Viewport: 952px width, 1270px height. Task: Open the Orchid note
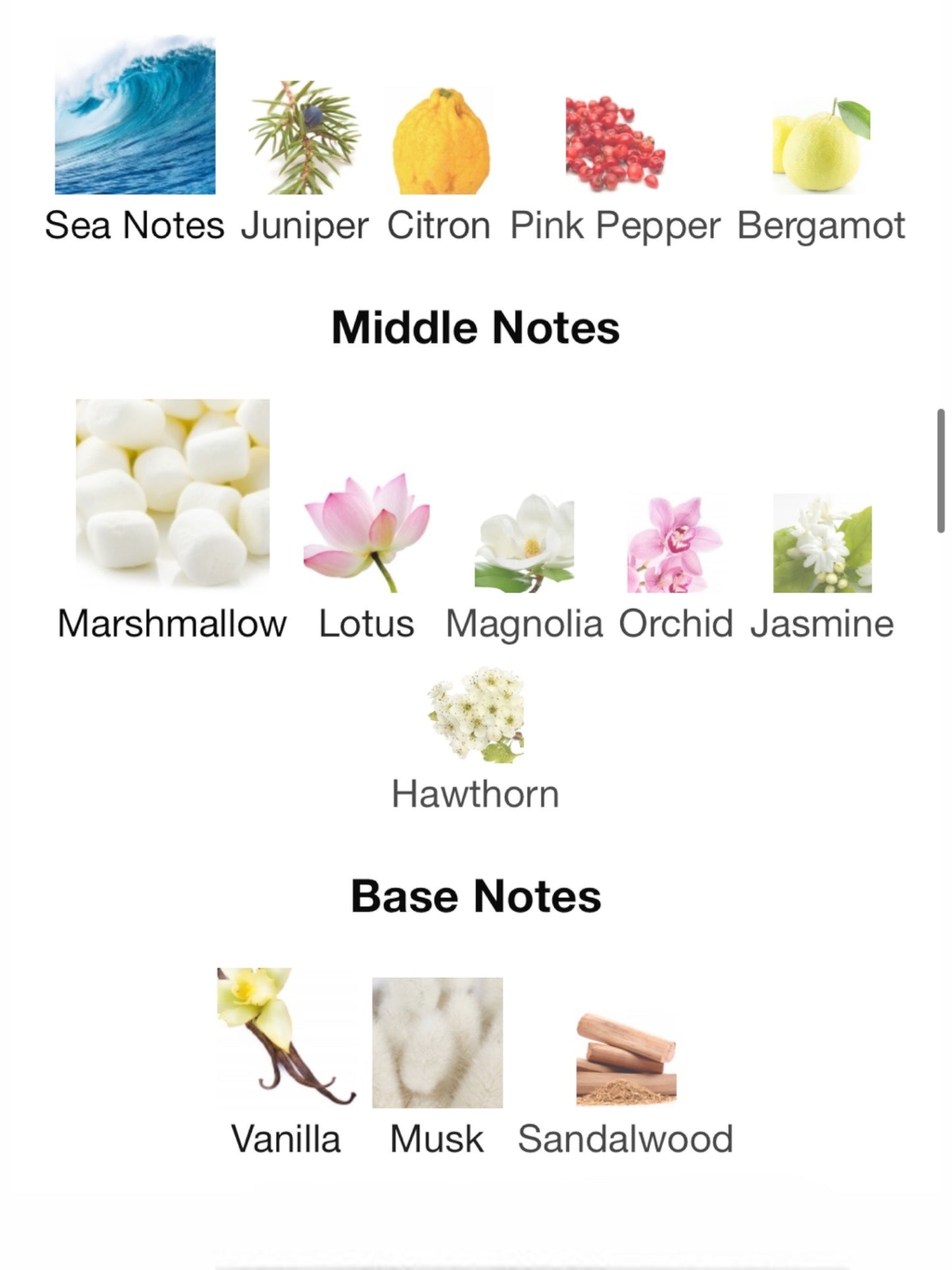pos(675,543)
